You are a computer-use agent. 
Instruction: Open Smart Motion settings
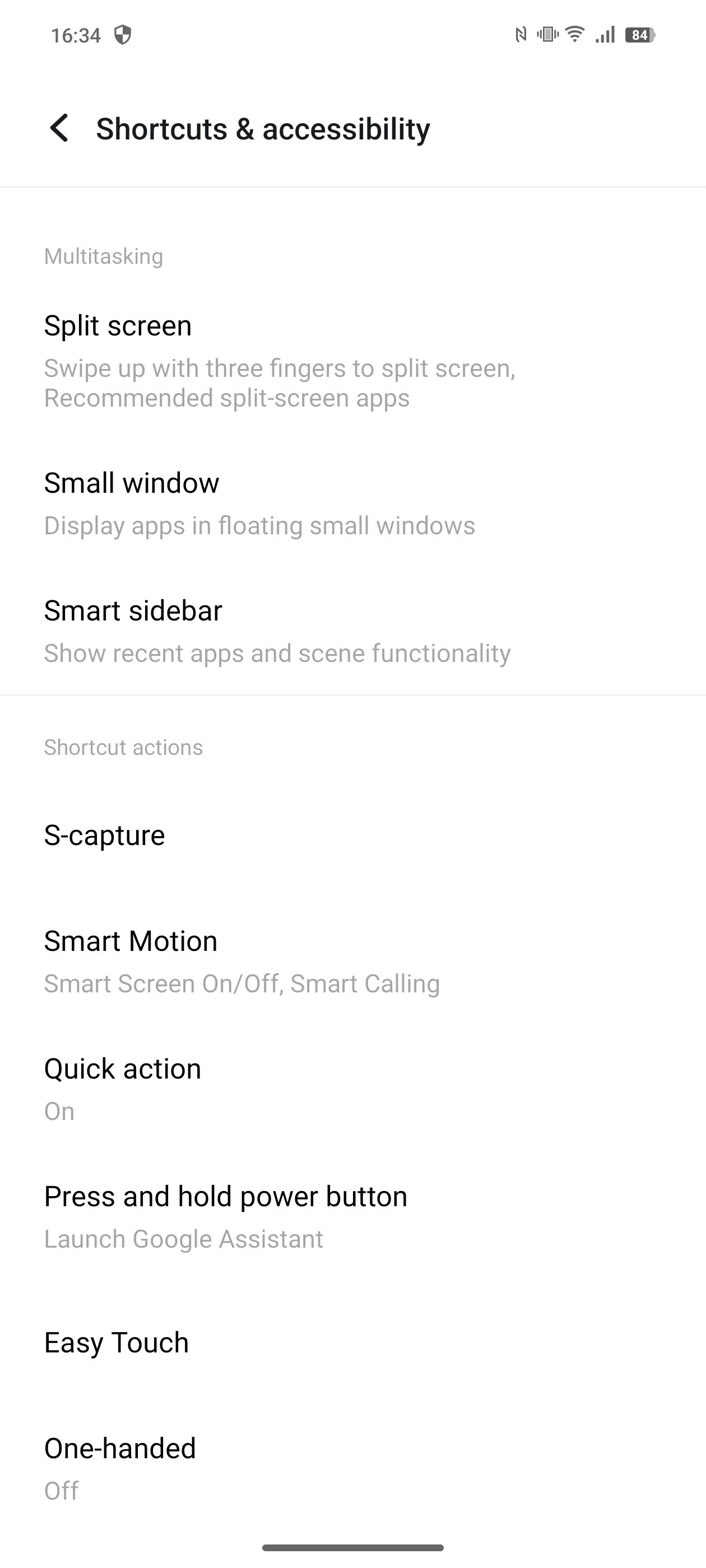click(352, 962)
